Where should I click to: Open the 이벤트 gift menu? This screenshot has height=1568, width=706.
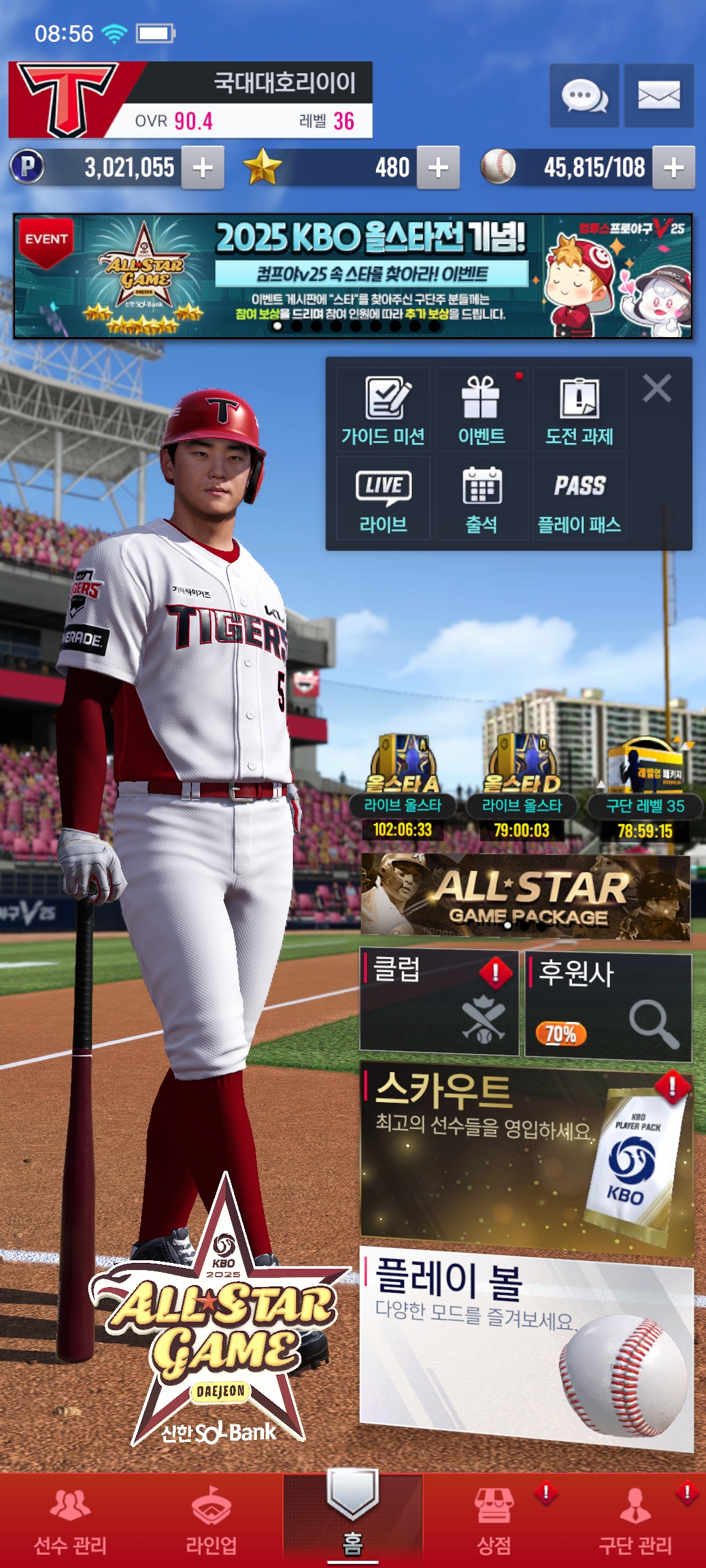pos(481,410)
